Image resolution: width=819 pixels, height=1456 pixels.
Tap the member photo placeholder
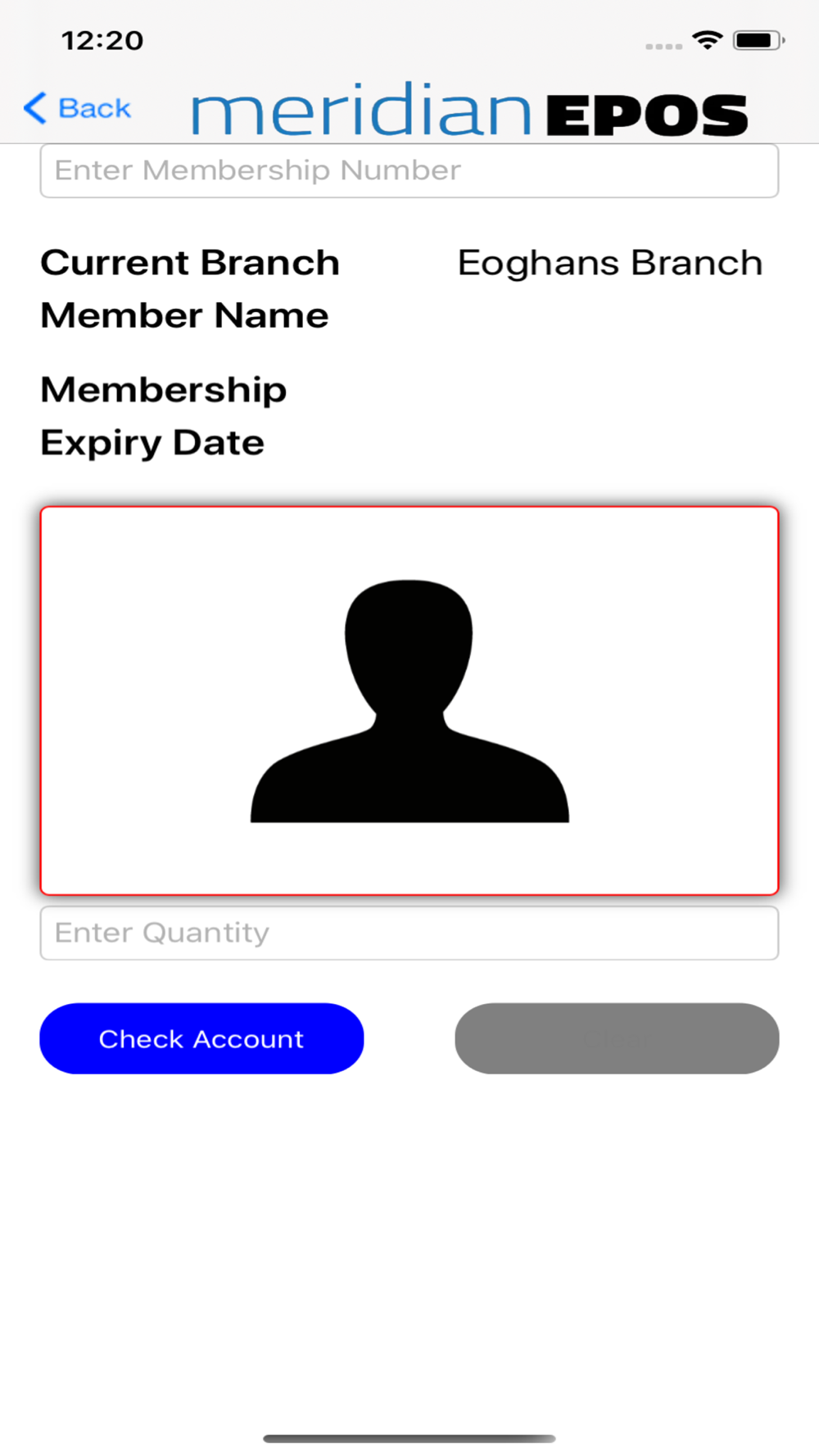pos(409,701)
